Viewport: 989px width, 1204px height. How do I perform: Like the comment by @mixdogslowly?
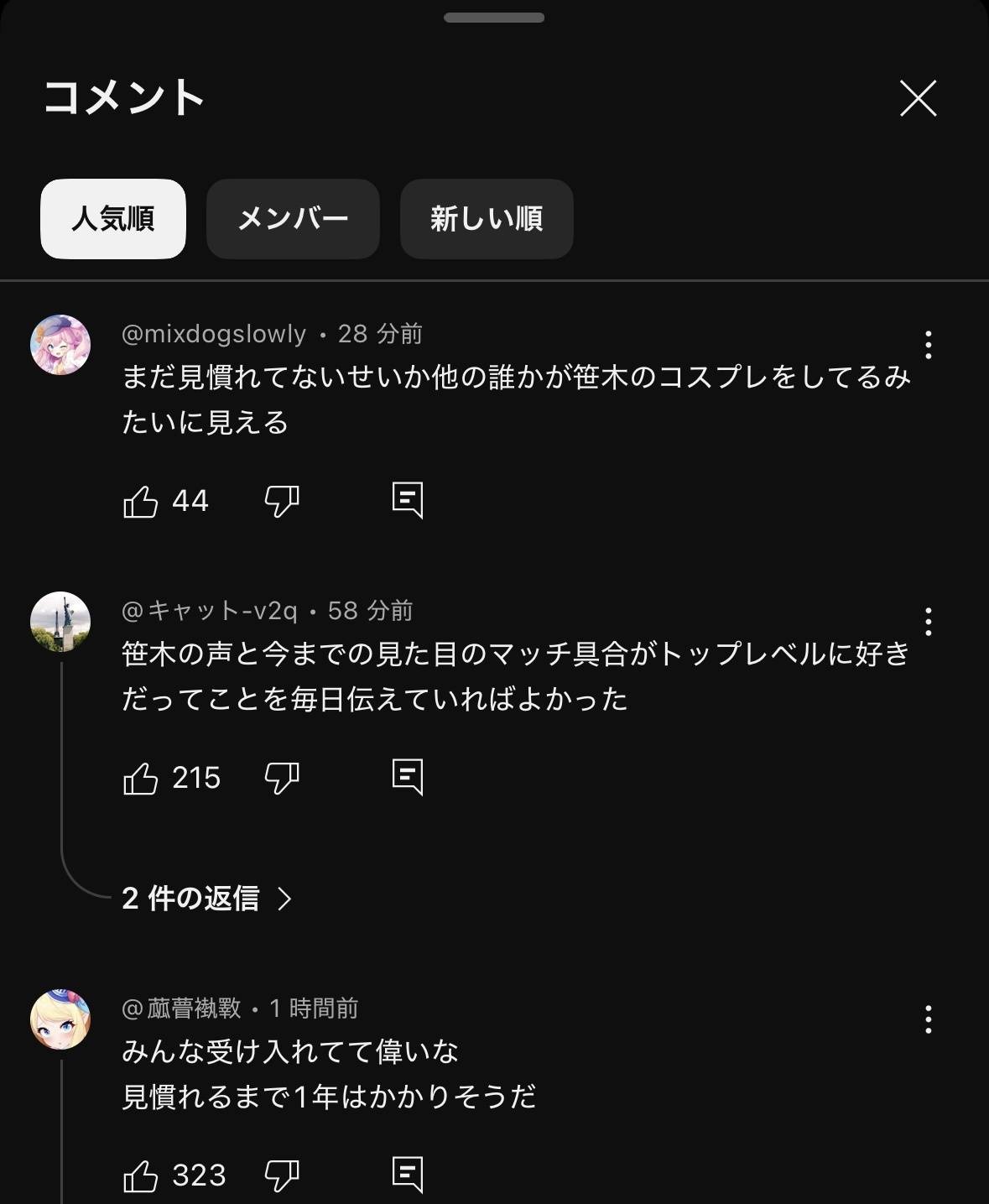point(141,502)
